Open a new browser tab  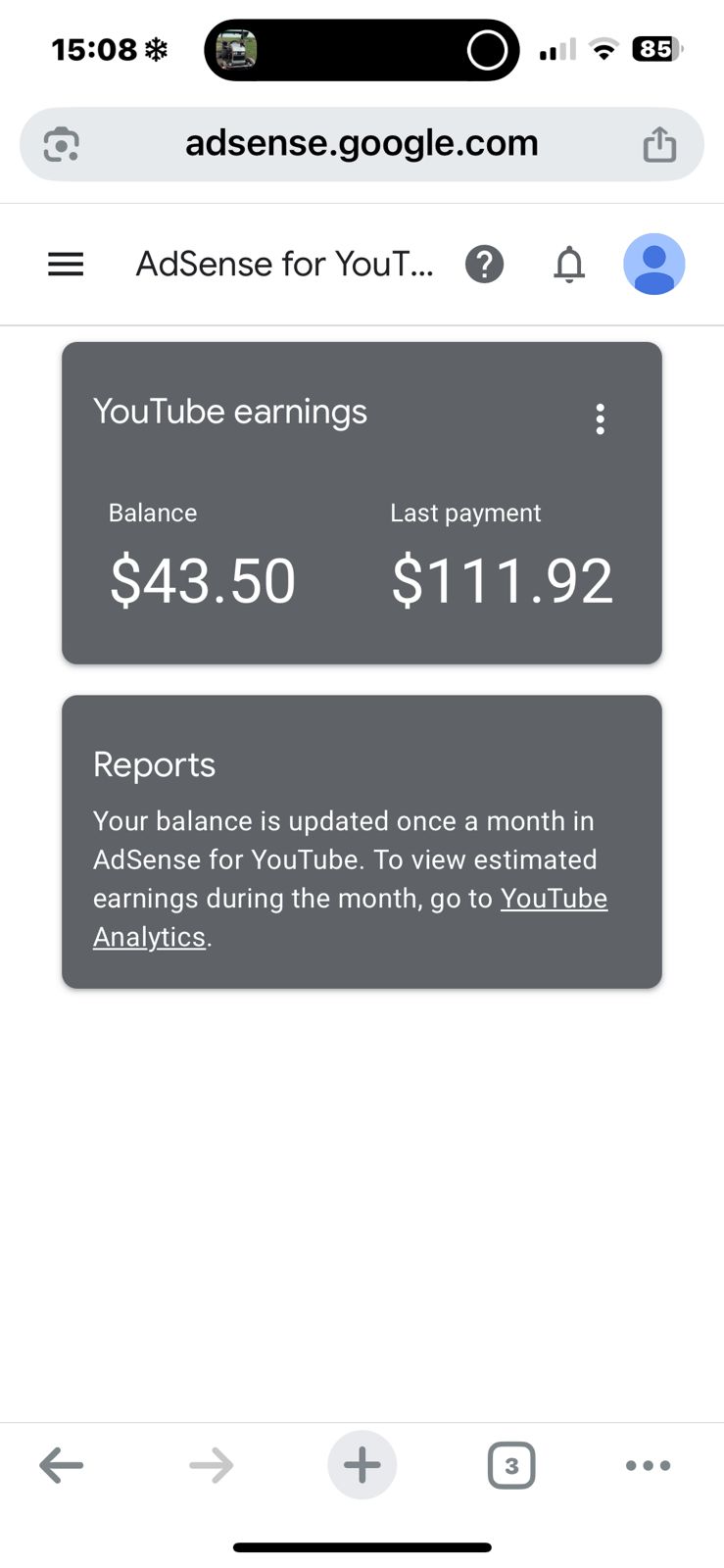pyautogui.click(x=362, y=1466)
